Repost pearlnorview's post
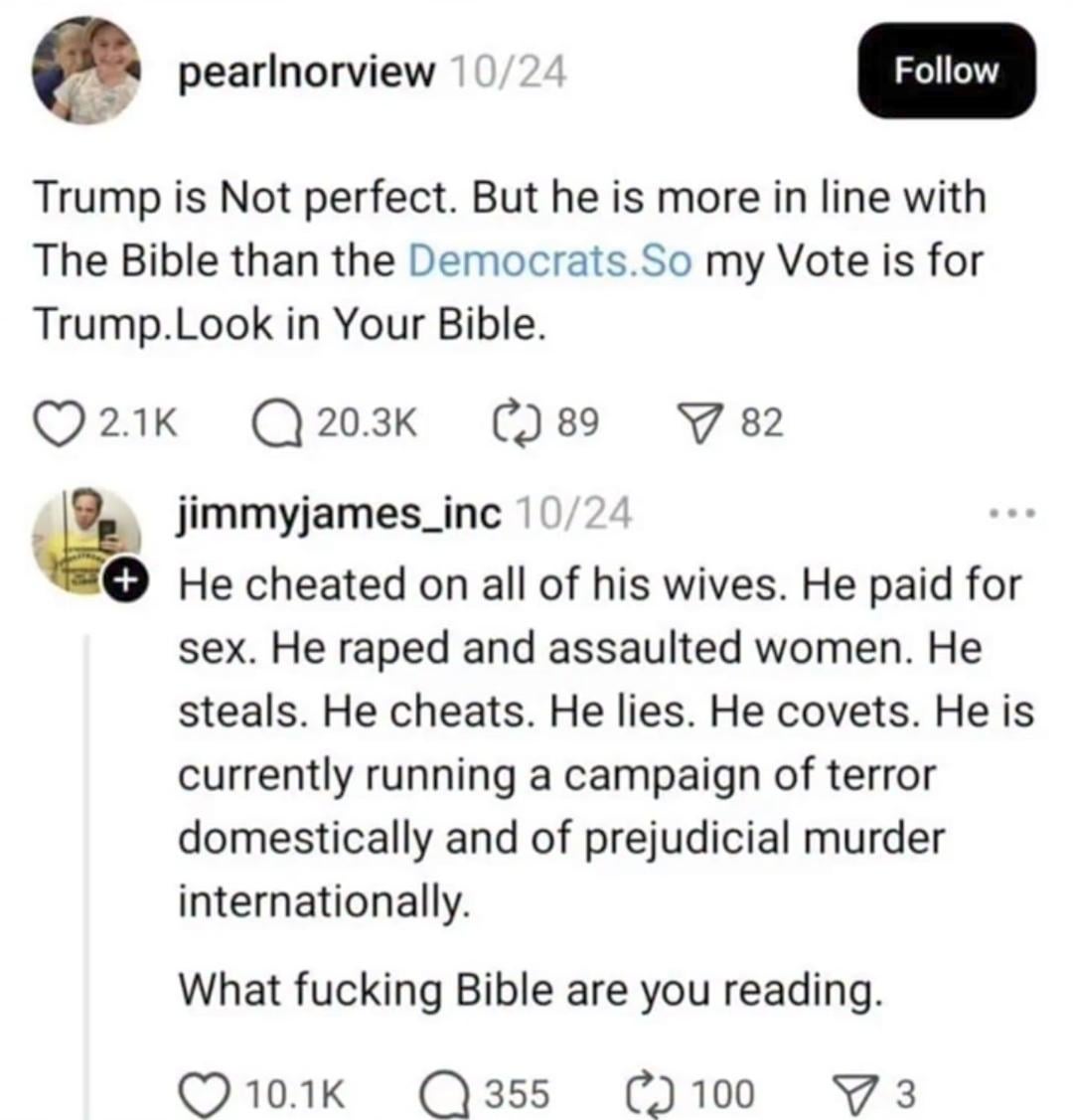The image size is (1073, 1120). pyautogui.click(x=514, y=423)
